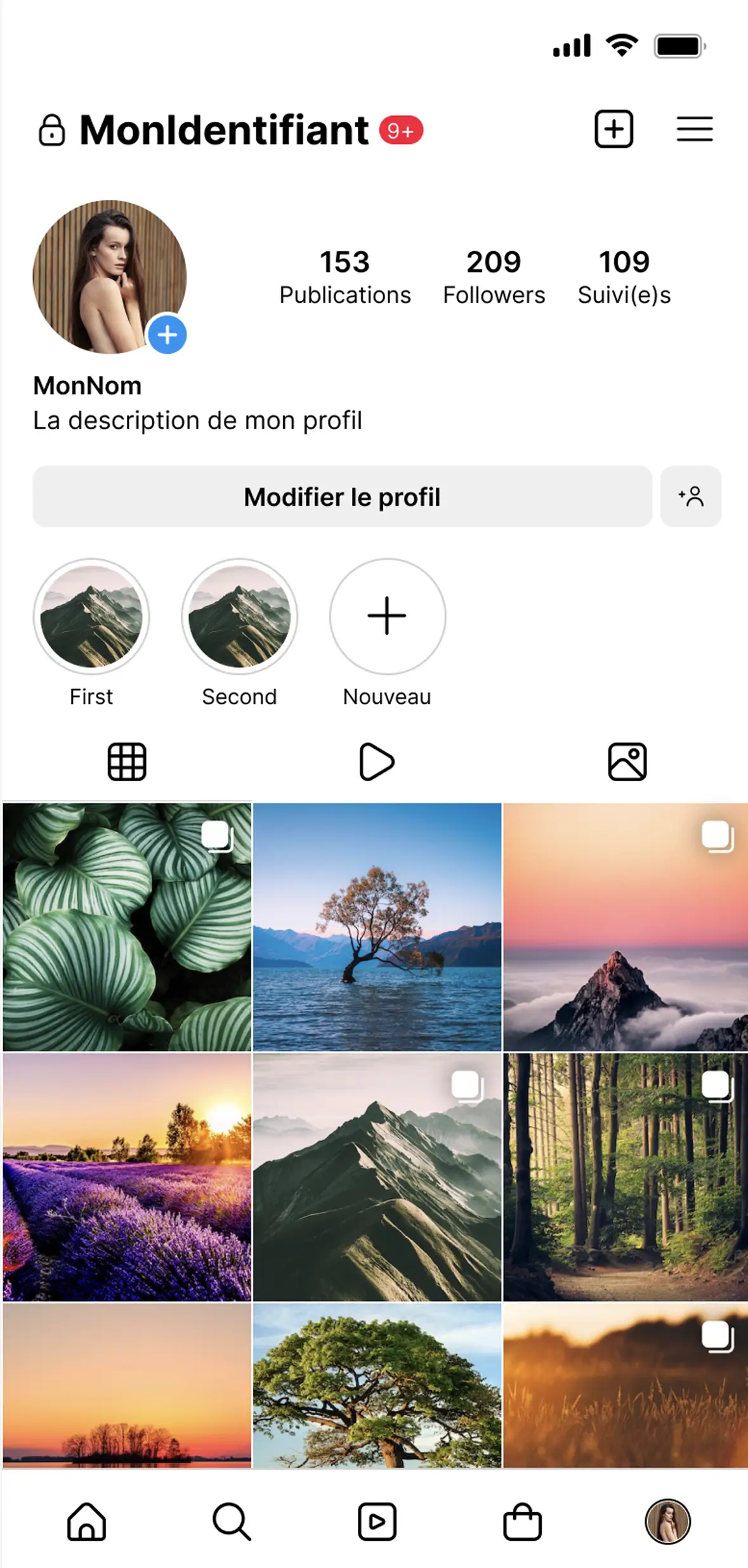Open the add person icon next to Modifier le profil
This screenshot has width=748, height=1568.
[x=691, y=497]
